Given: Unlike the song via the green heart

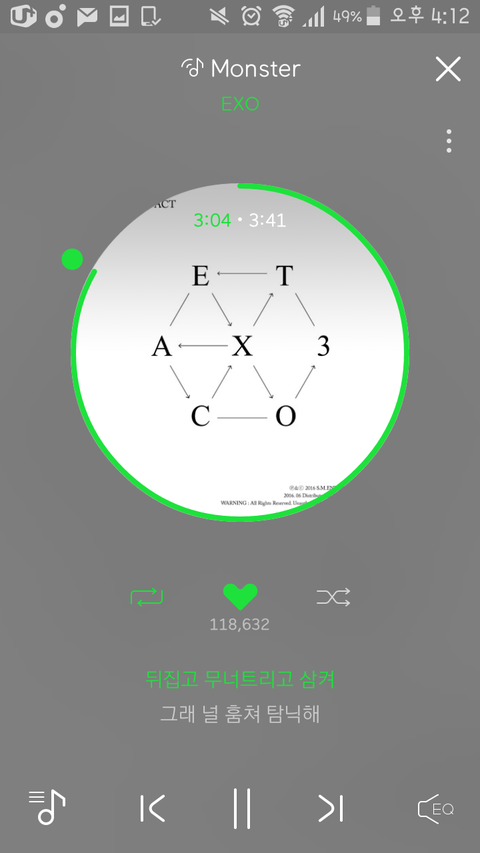Looking at the screenshot, I should tap(240, 597).
